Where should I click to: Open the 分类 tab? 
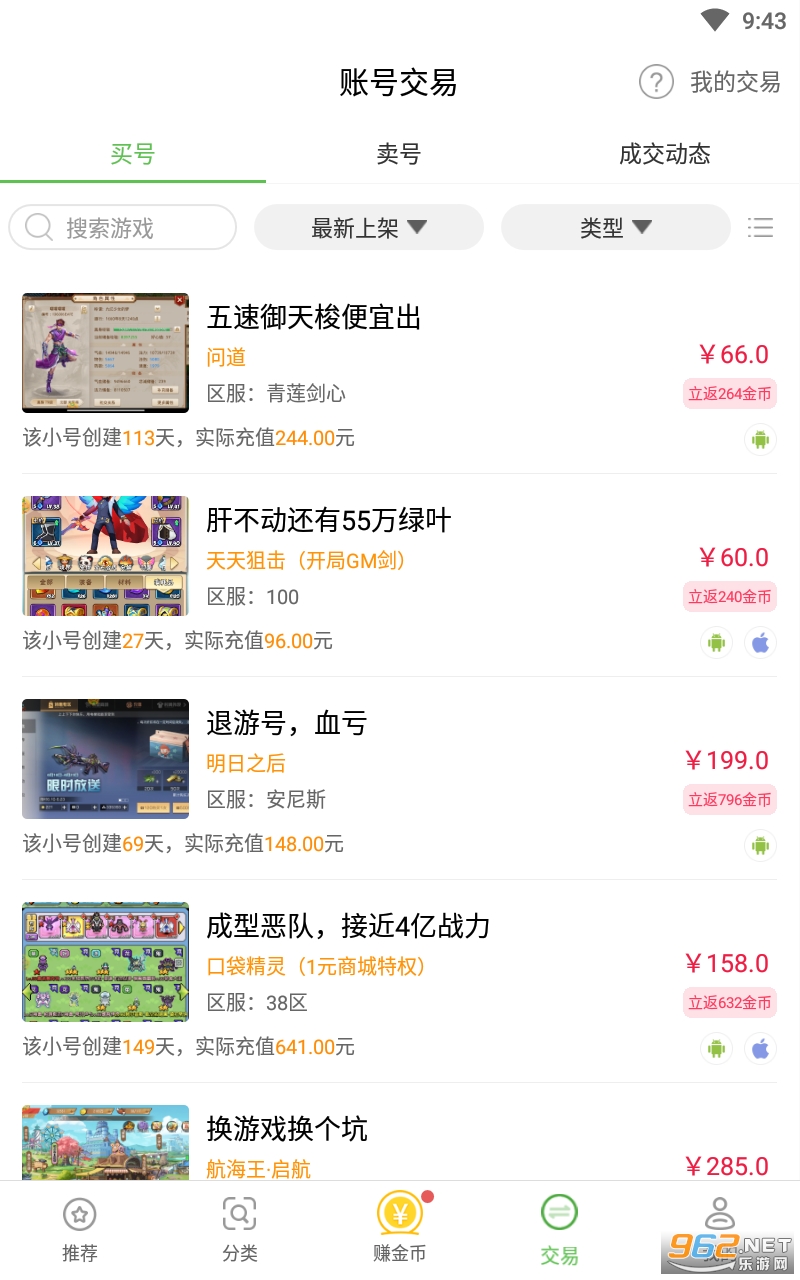[x=240, y=1230]
